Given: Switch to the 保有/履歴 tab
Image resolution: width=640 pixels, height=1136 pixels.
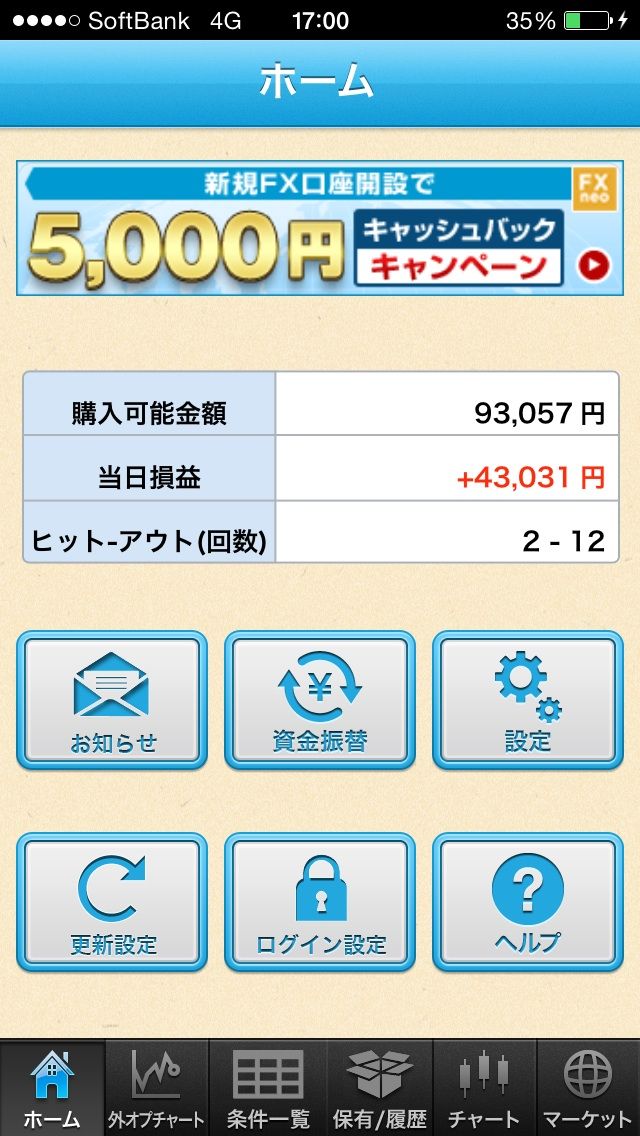Looking at the screenshot, I should tap(380, 1088).
